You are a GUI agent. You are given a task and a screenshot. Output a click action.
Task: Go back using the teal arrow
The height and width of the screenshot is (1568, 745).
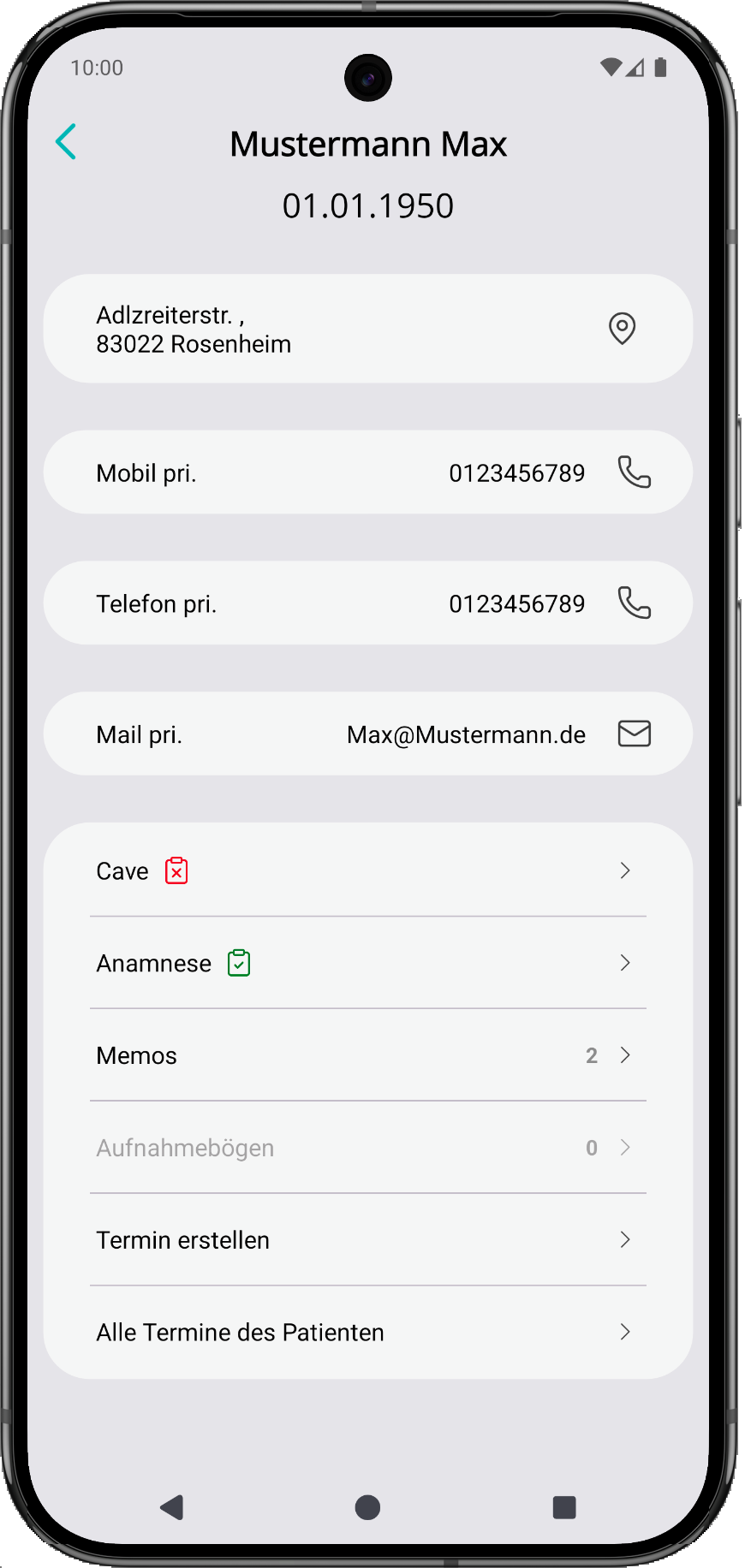(66, 142)
